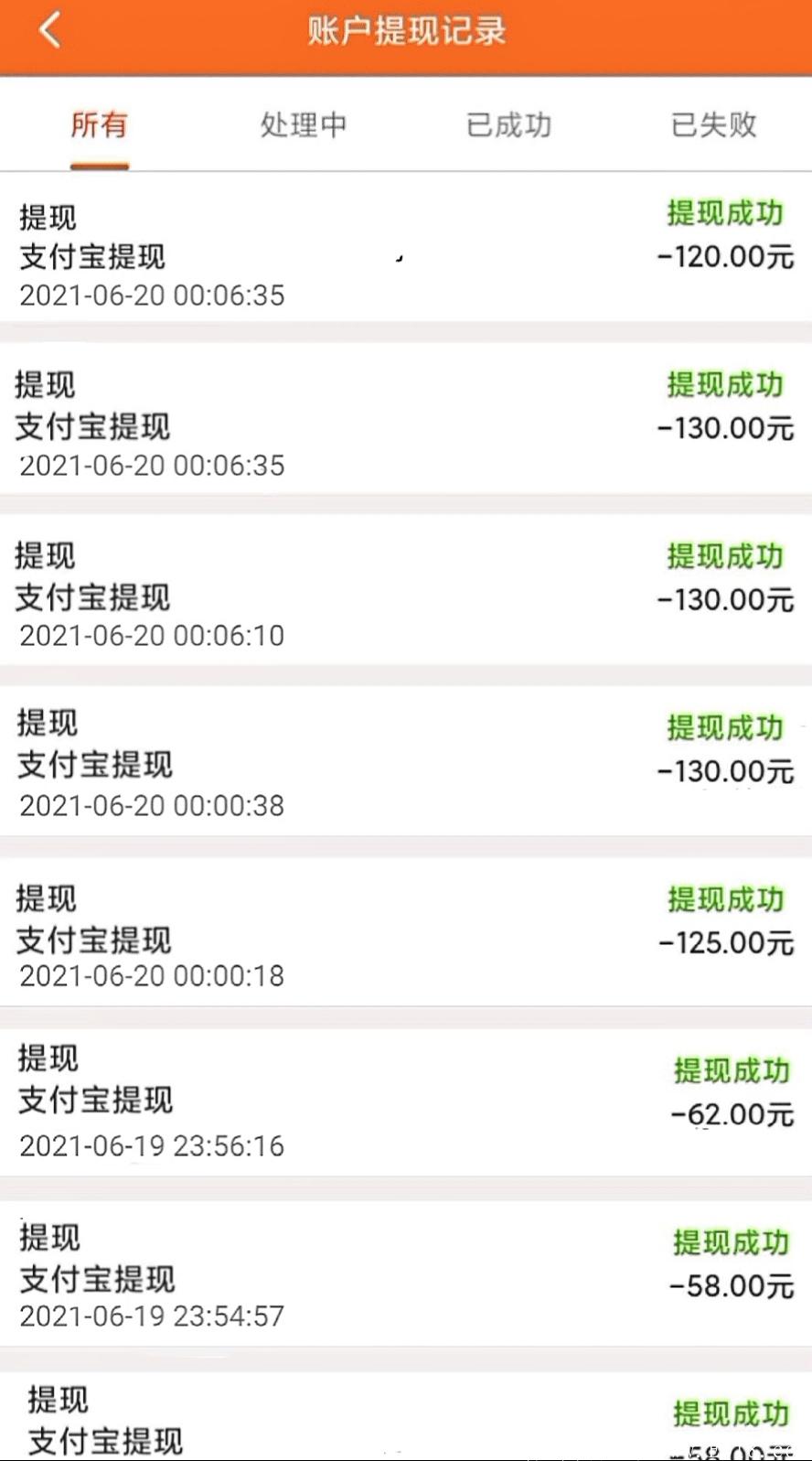Open the withdrawal made at 2021-06-20 00:06:10

pos(406,595)
